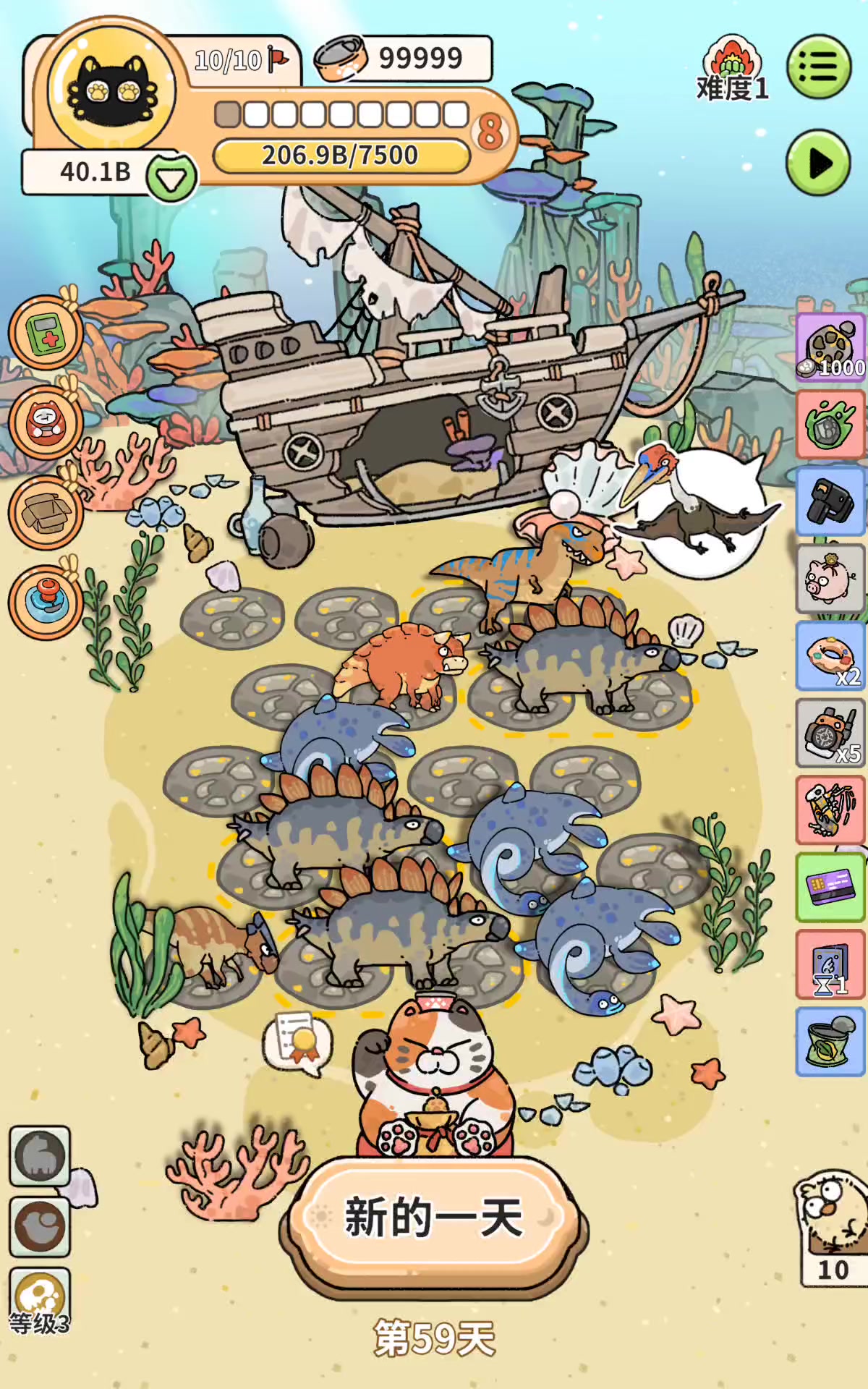Open the certificate speech bubble beside the cat
Image resolution: width=868 pixels, height=1389 pixels.
tap(299, 1043)
